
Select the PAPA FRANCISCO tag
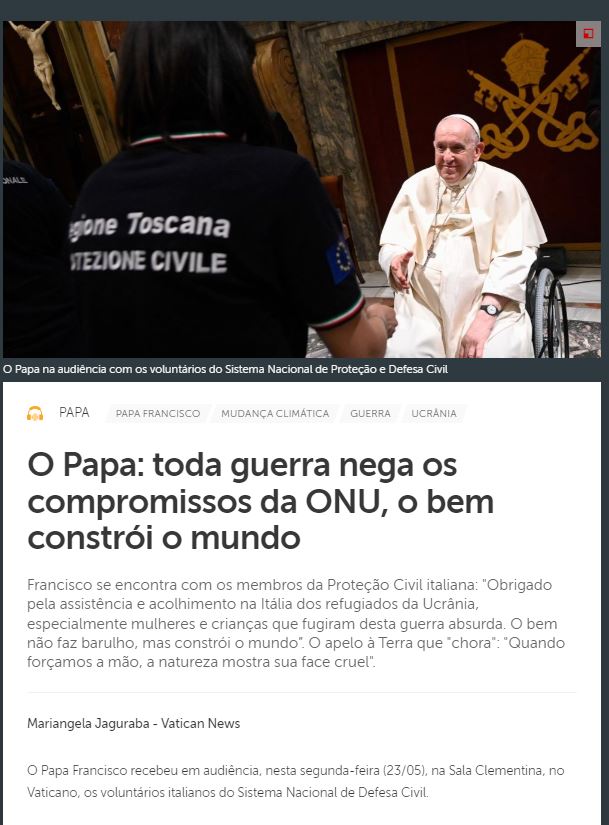[x=157, y=413]
